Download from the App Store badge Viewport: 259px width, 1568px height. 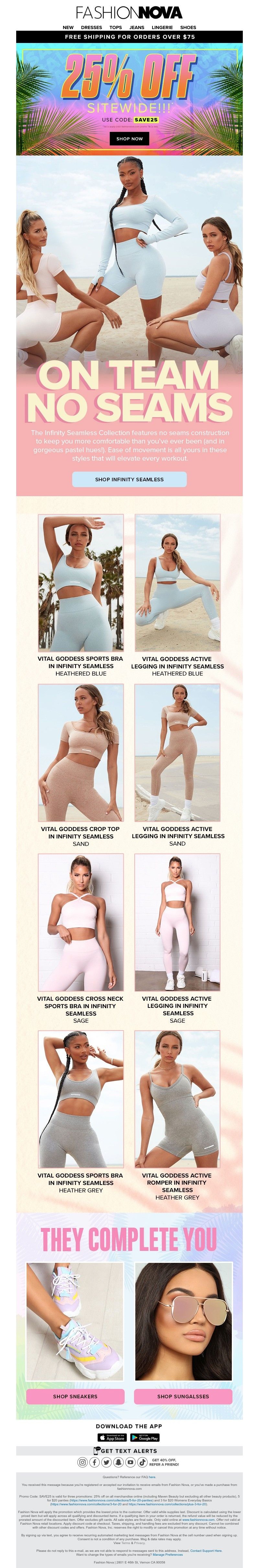(113, 1437)
